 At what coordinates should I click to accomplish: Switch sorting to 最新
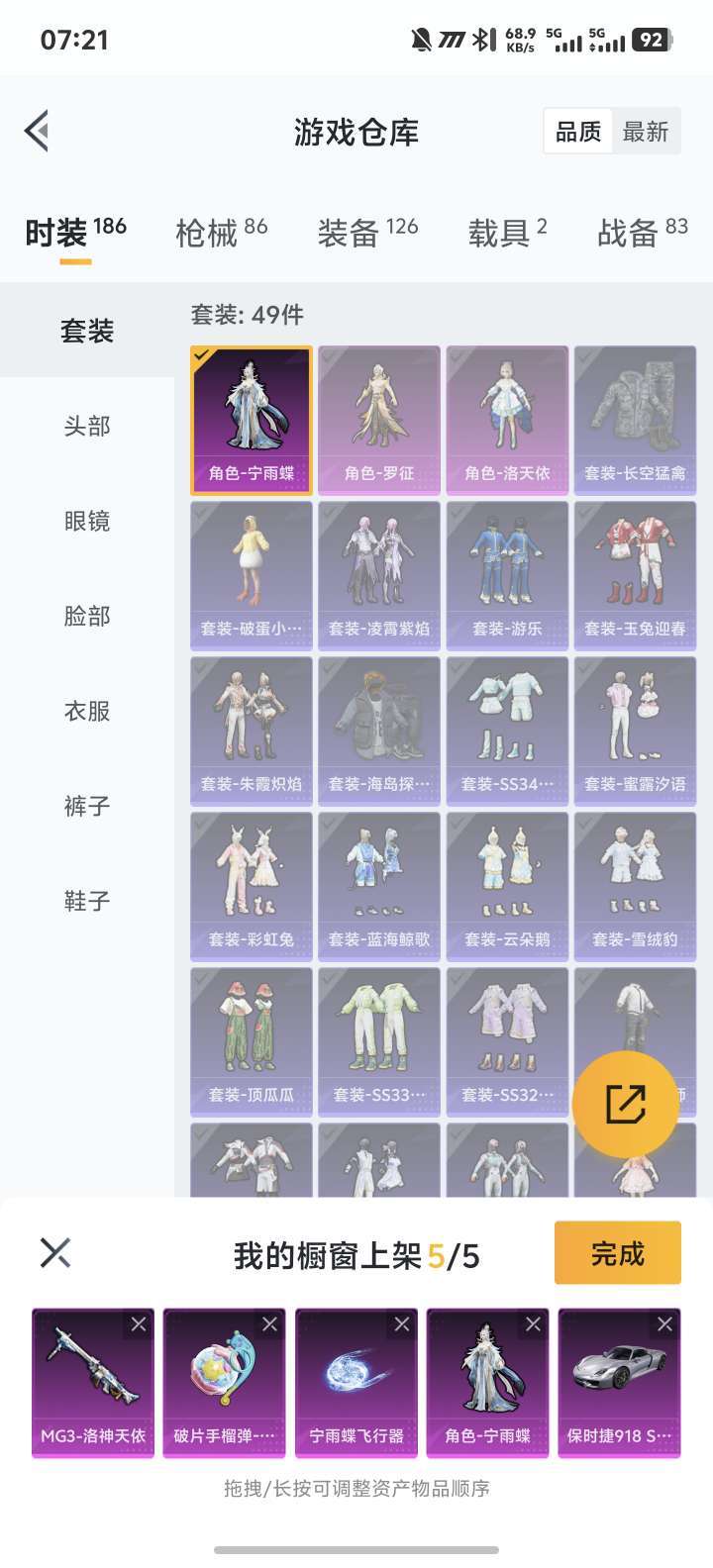(646, 132)
